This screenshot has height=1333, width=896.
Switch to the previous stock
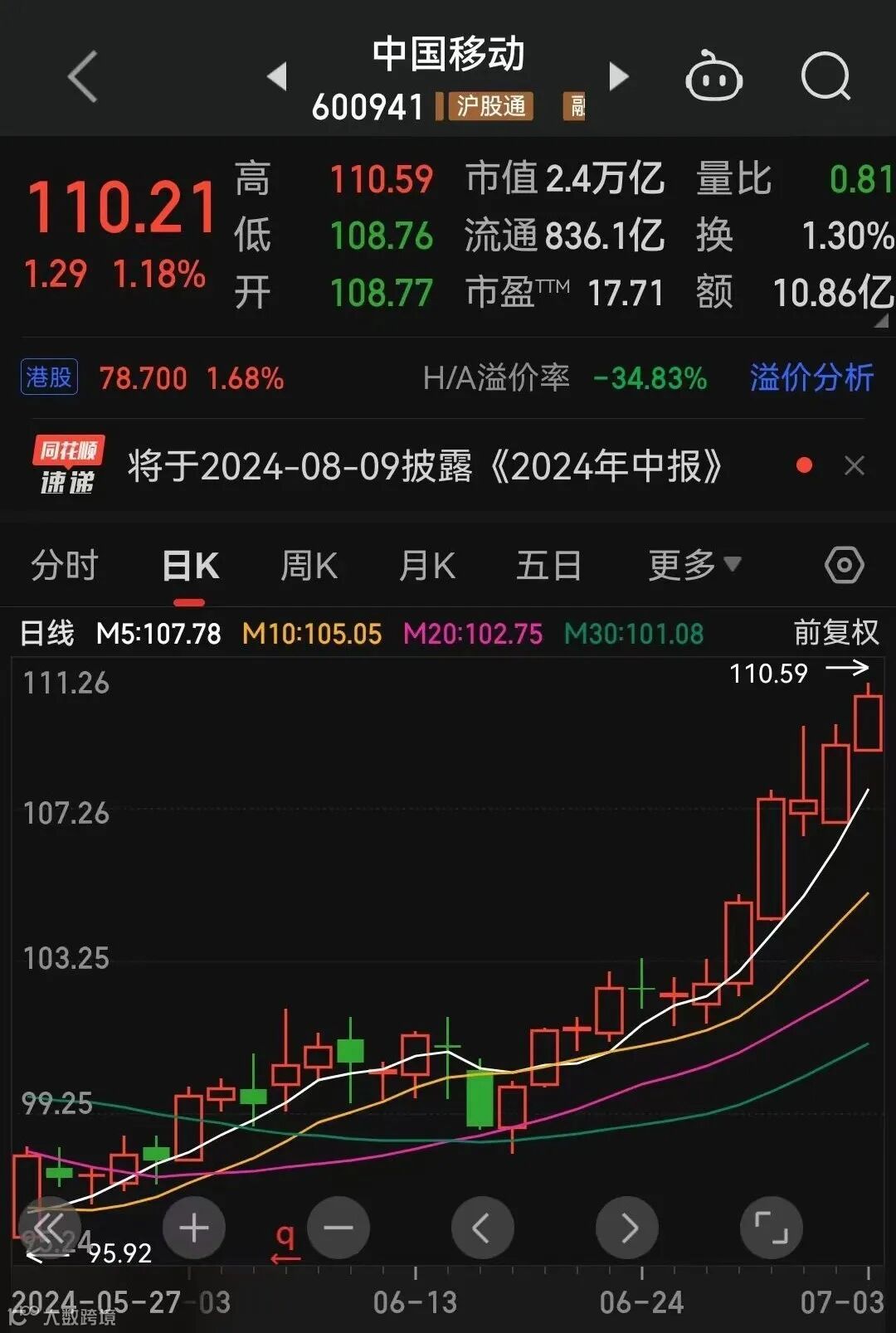pyautogui.click(x=277, y=76)
